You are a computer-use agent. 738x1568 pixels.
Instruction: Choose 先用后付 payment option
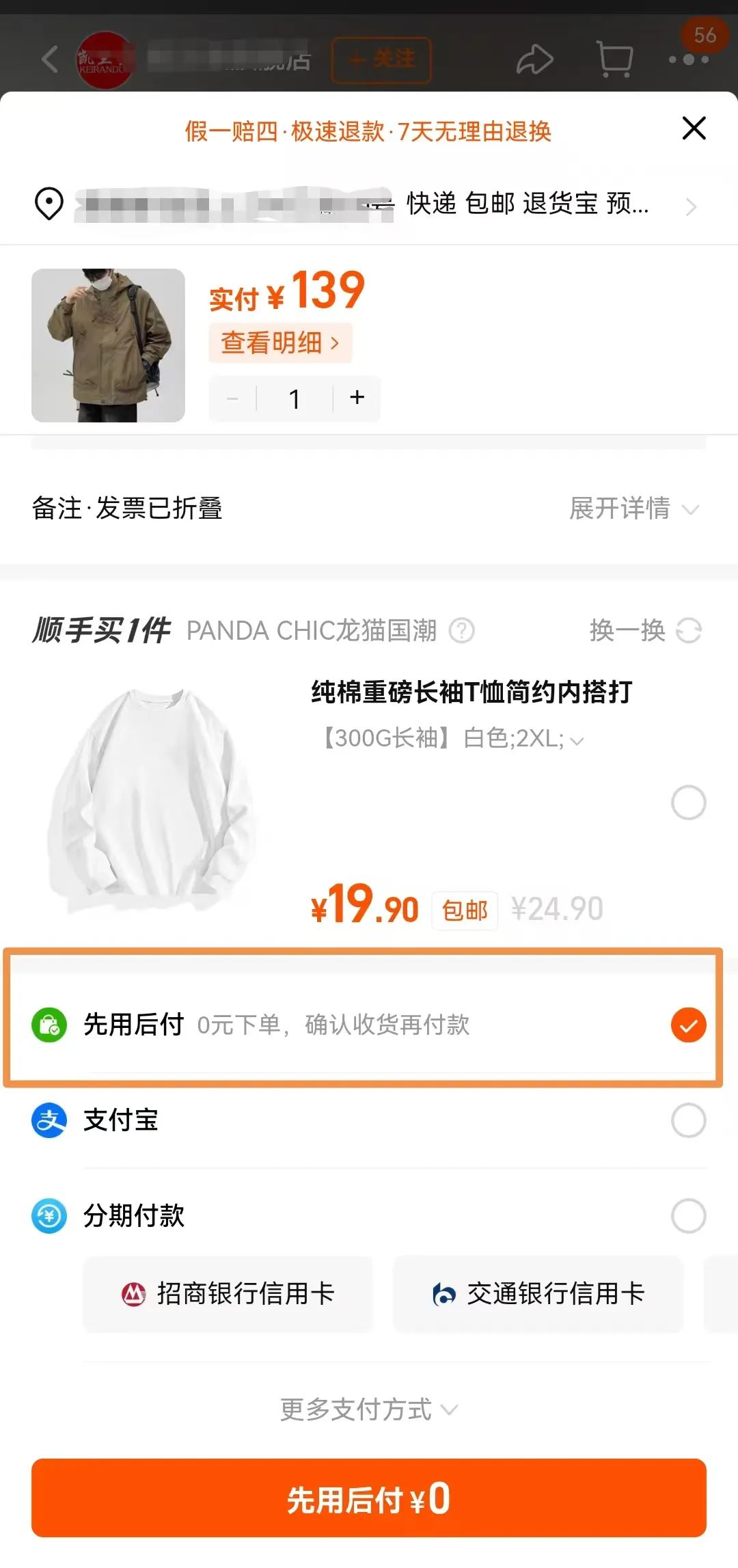pos(688,1025)
